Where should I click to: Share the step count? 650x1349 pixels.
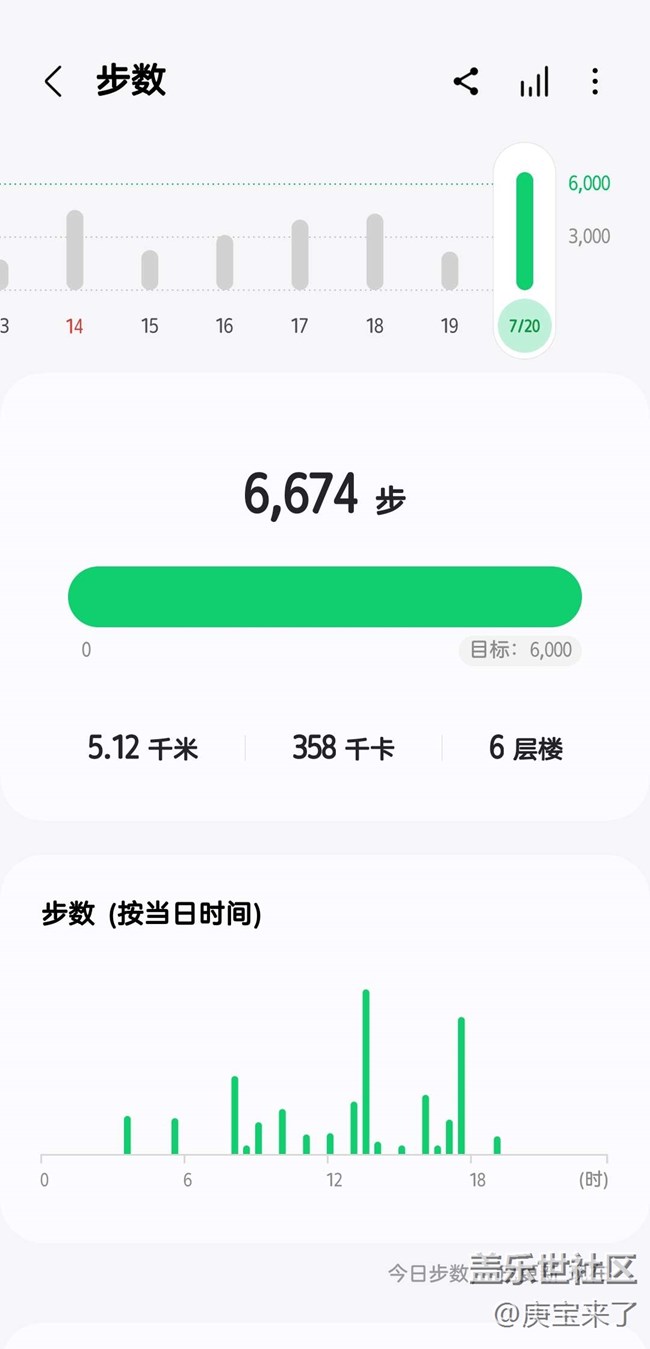[466, 82]
